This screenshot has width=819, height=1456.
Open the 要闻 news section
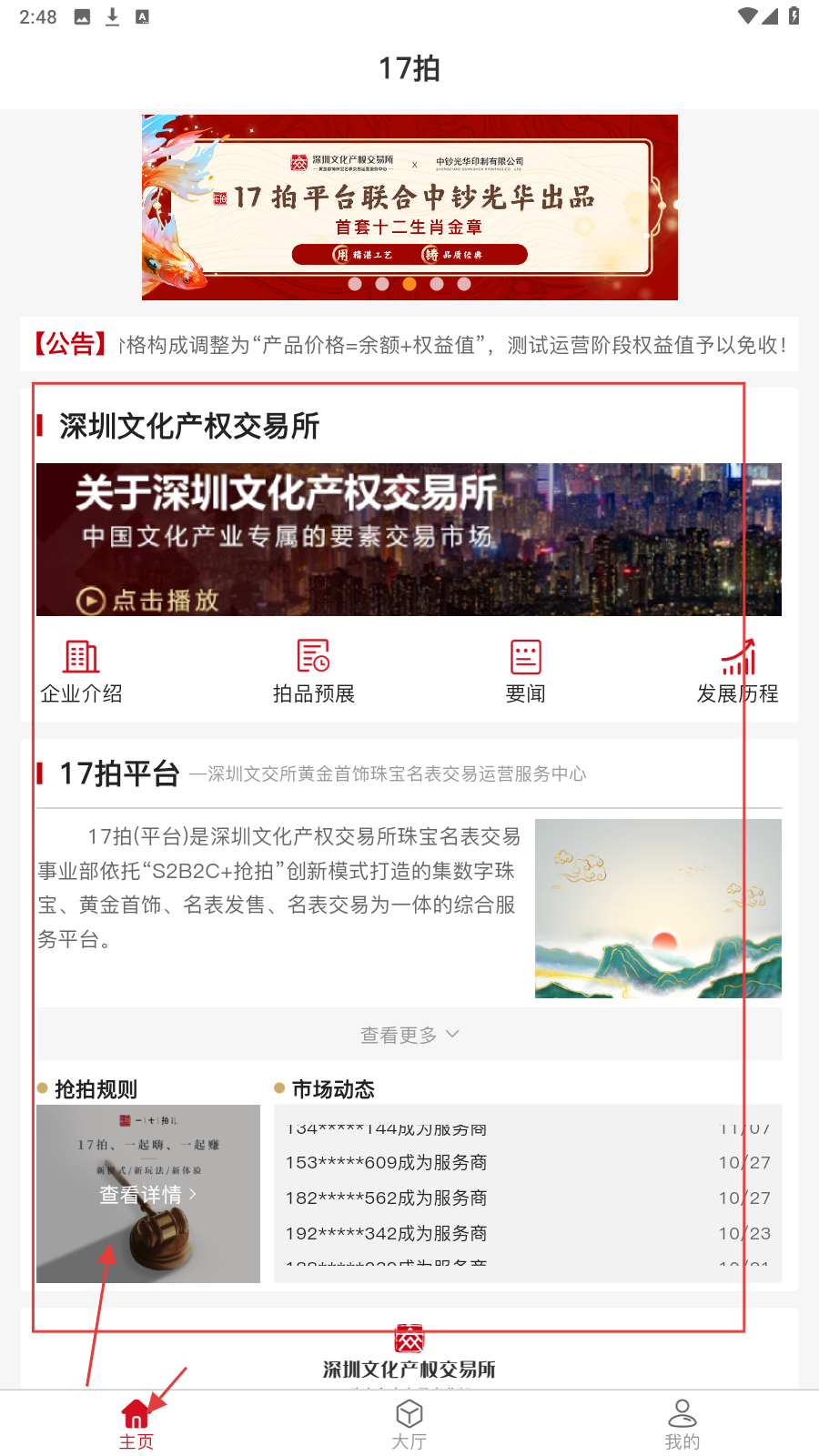point(525,672)
